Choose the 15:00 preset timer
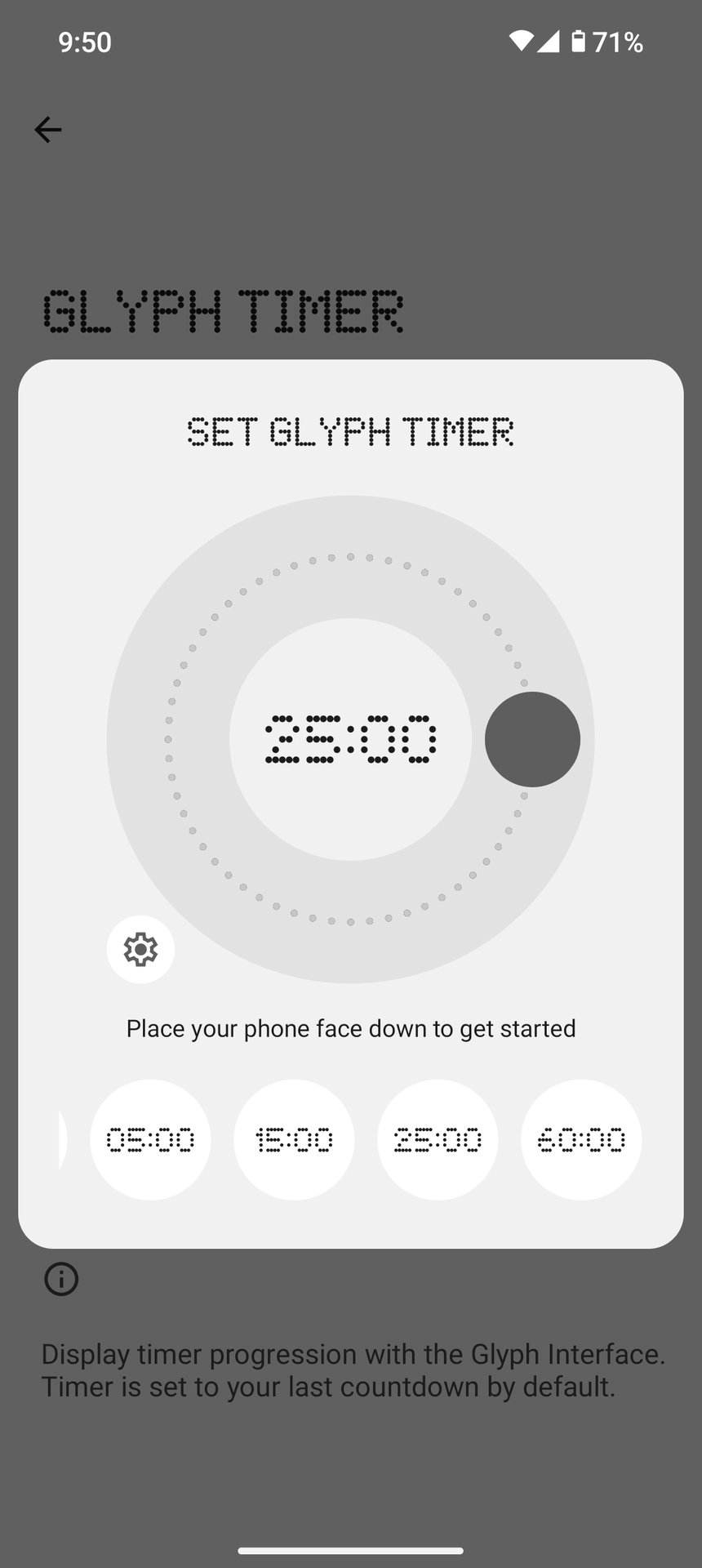The width and height of the screenshot is (702, 1568). tap(294, 1139)
